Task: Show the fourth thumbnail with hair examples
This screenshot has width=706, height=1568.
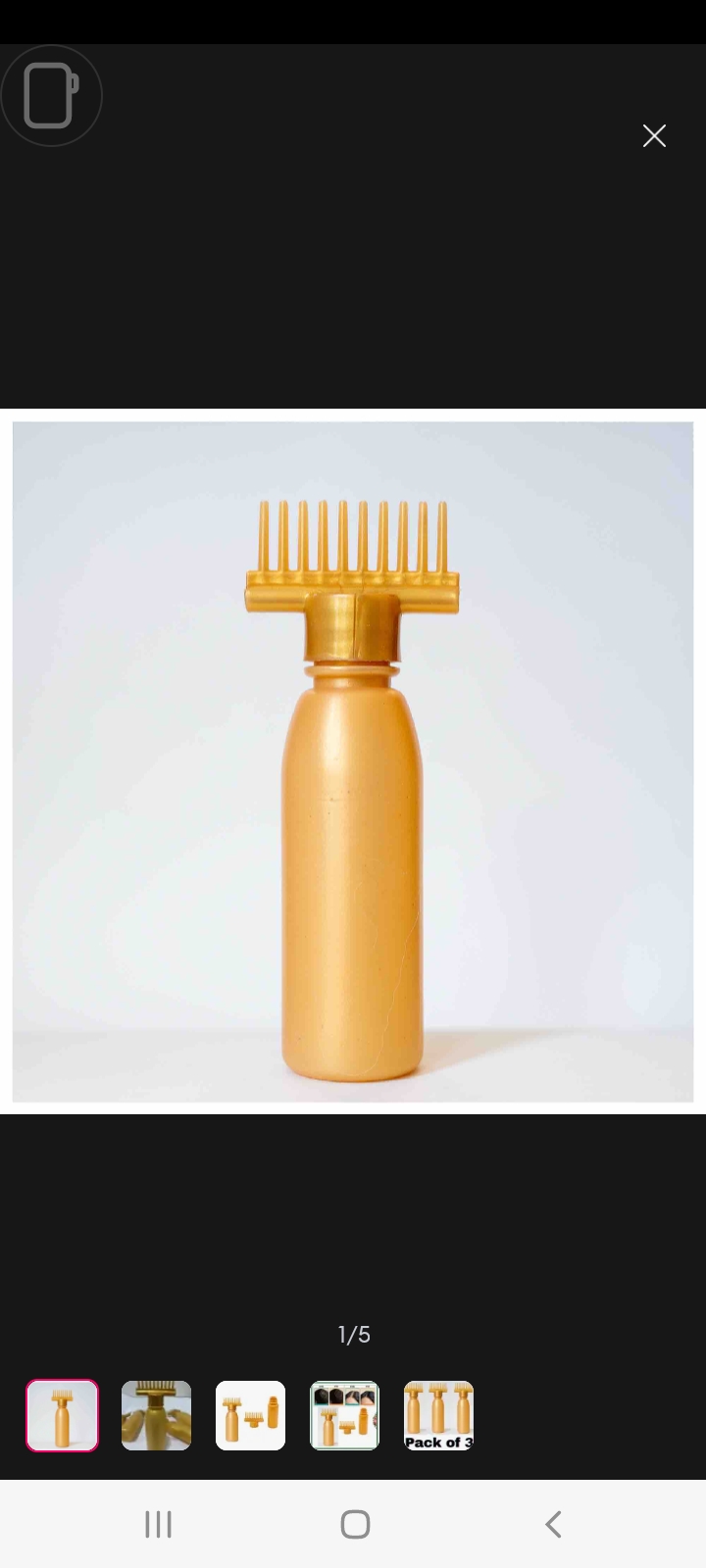Action: pos(344,1415)
